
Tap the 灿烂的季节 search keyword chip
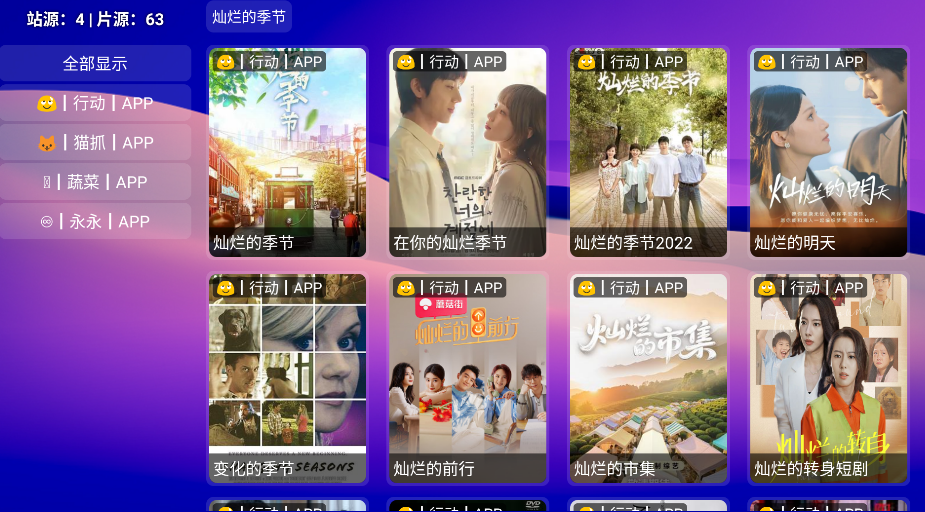pyautogui.click(x=249, y=17)
